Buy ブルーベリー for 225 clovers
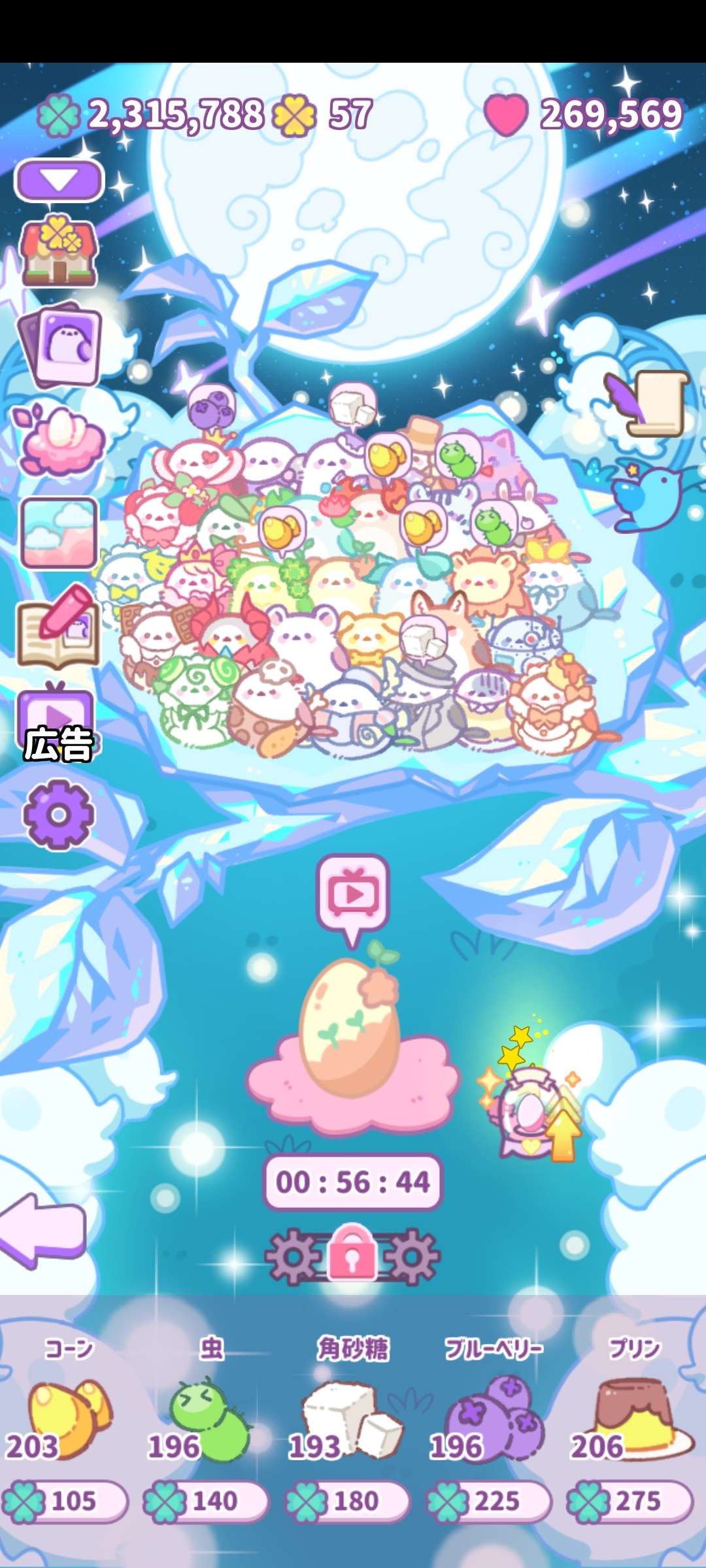This screenshot has width=706, height=1568. [489, 1500]
